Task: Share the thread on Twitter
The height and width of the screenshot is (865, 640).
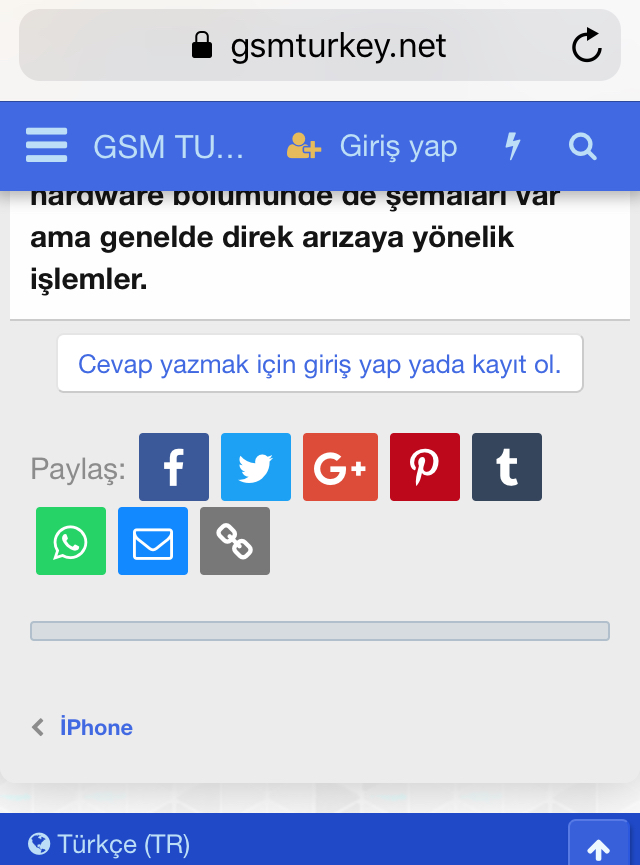Action: point(256,467)
